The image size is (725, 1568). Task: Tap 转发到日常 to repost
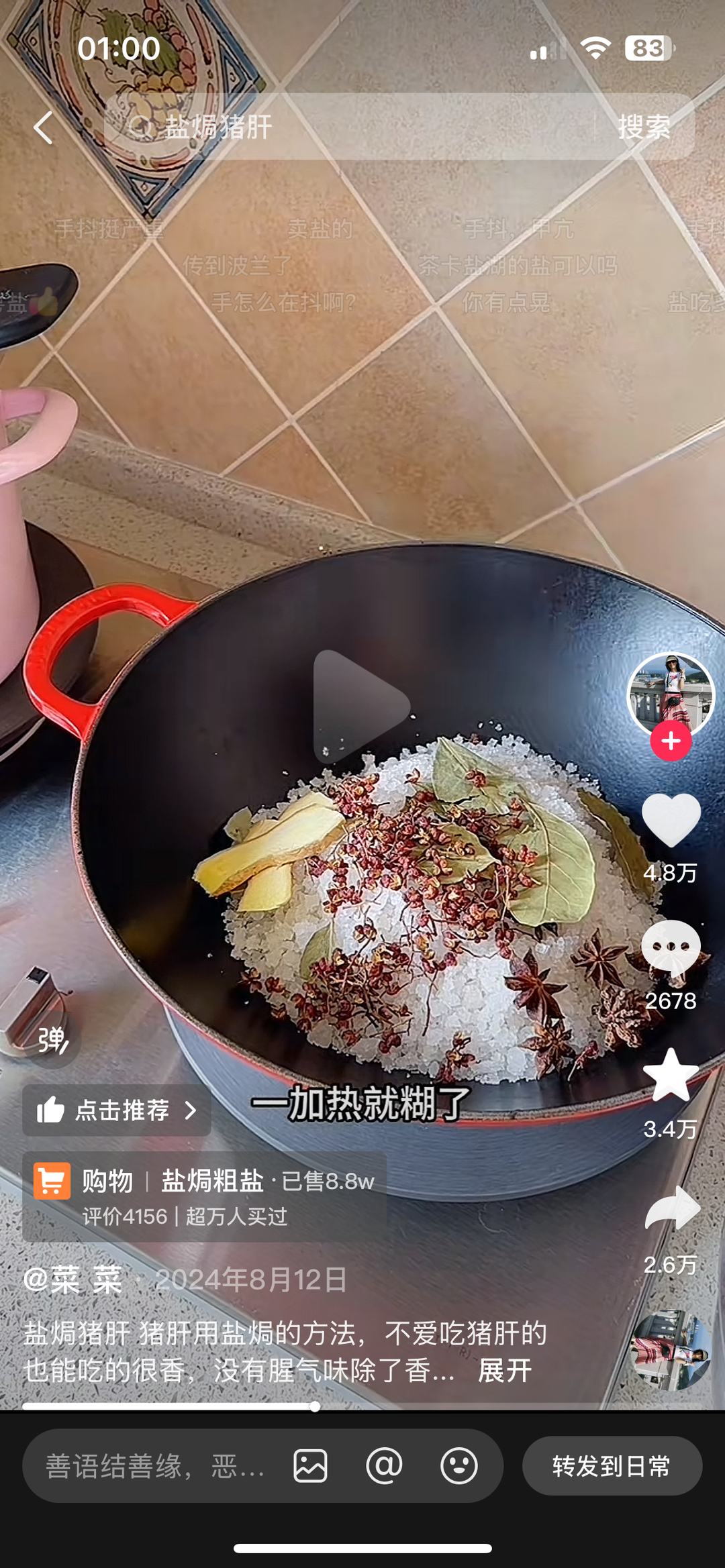612,1466
